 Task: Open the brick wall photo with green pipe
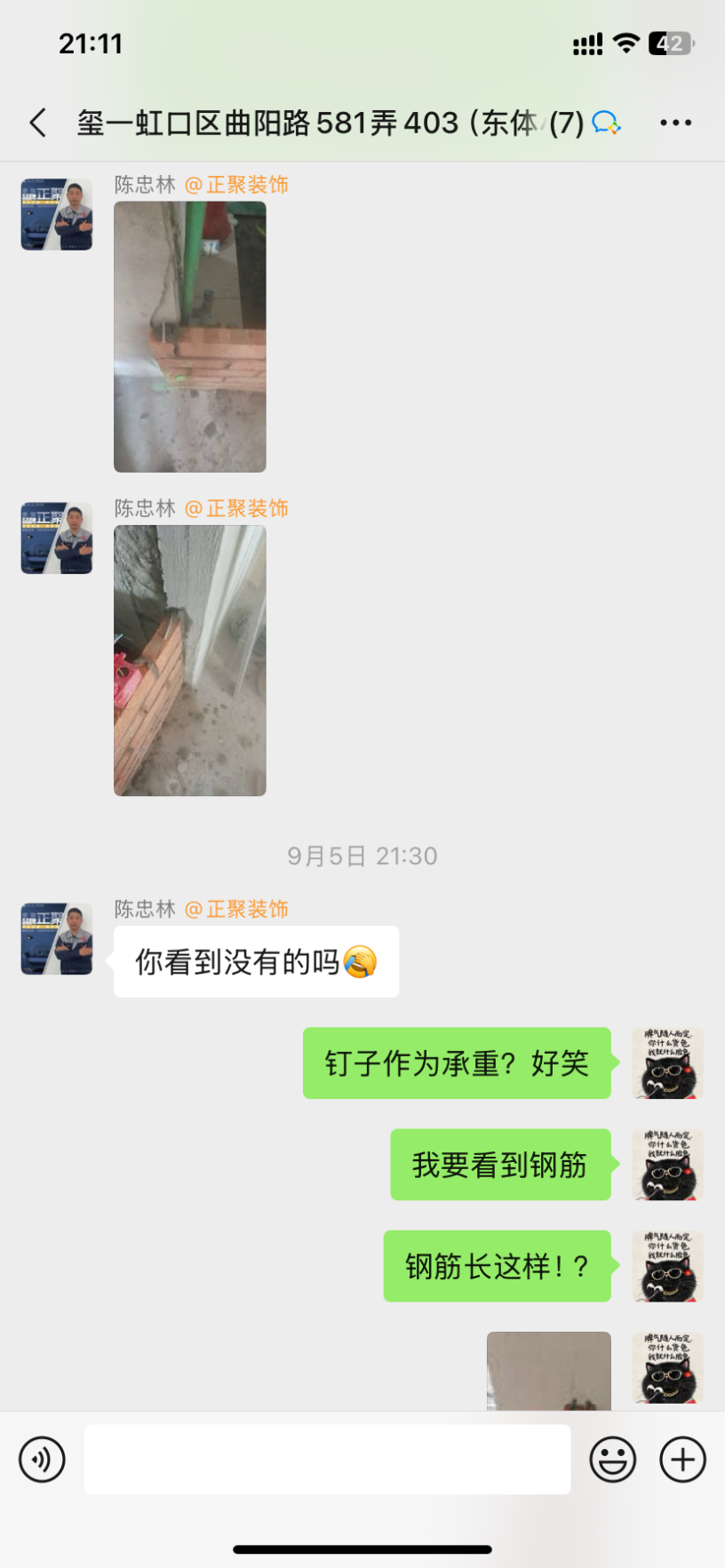point(190,337)
